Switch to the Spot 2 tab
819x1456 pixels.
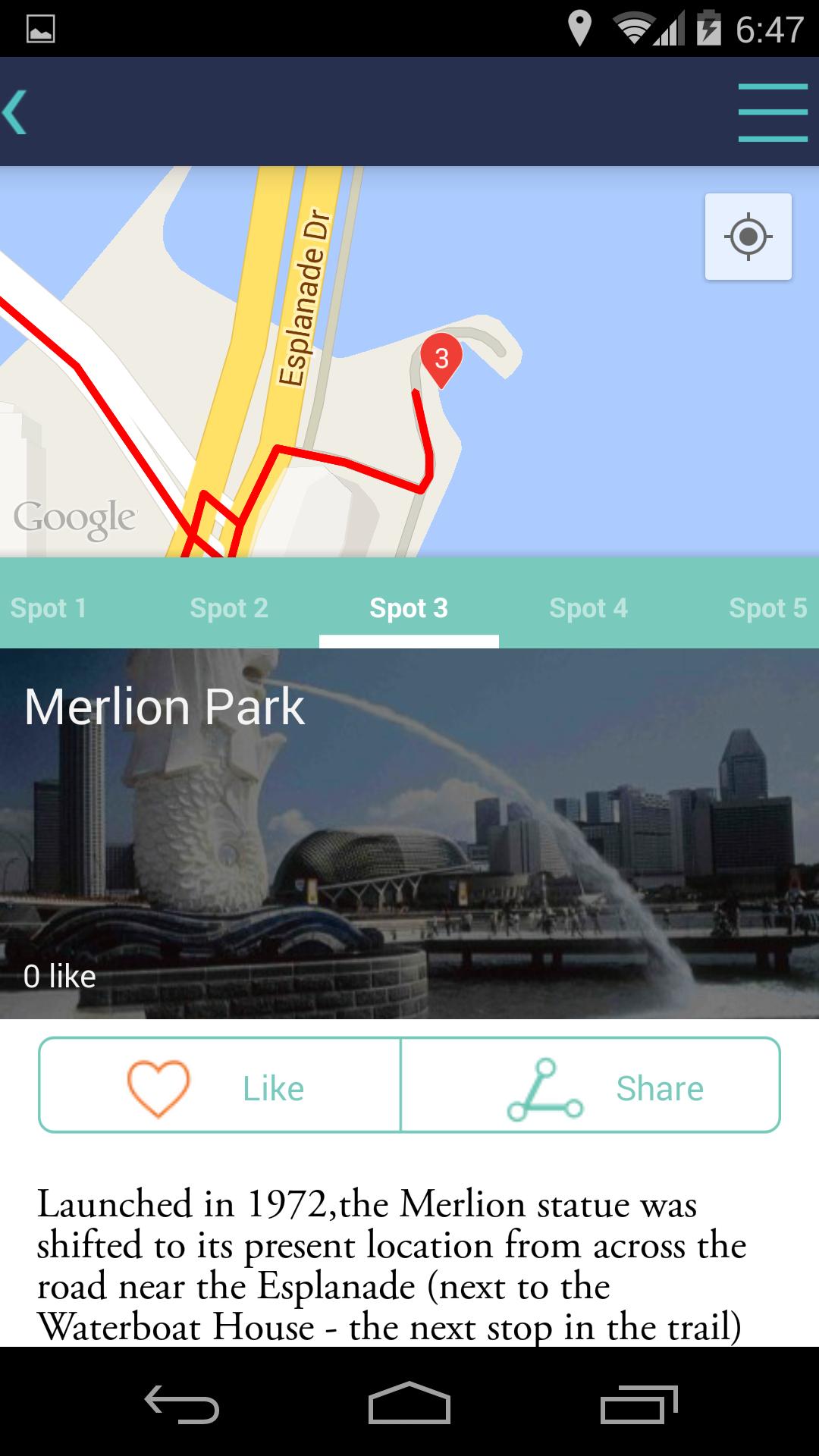(229, 608)
